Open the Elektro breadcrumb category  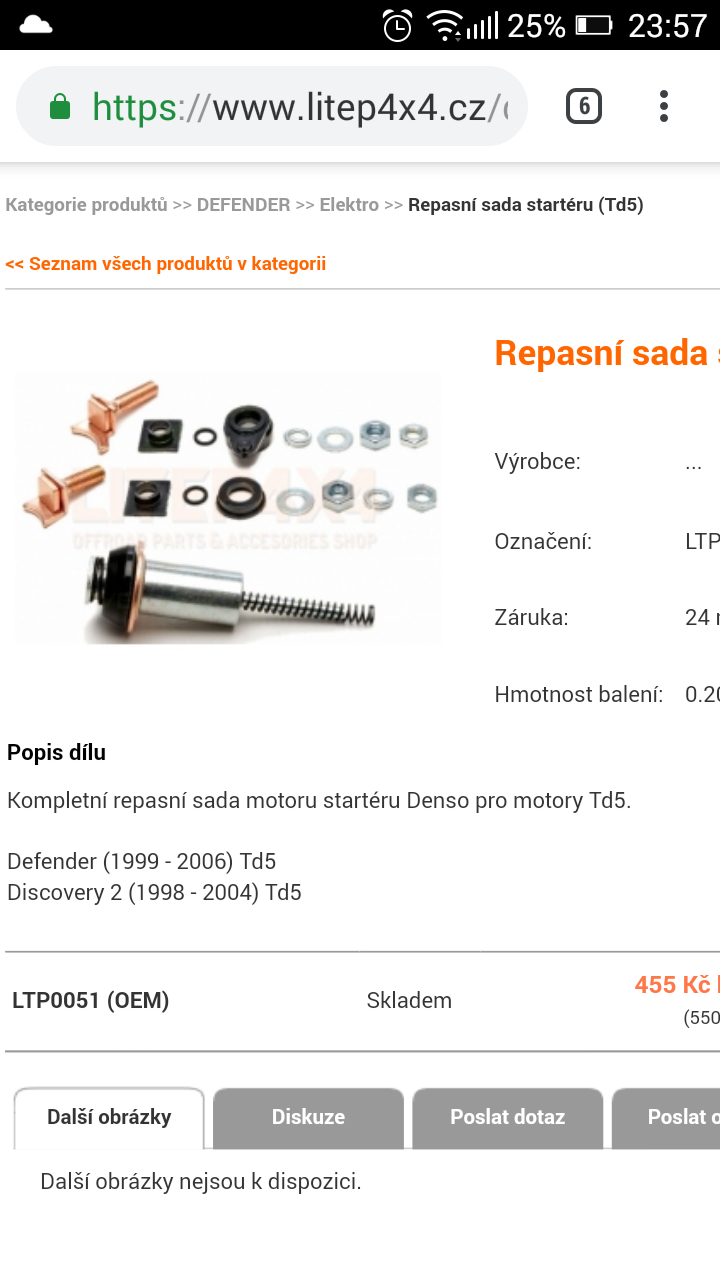(349, 205)
